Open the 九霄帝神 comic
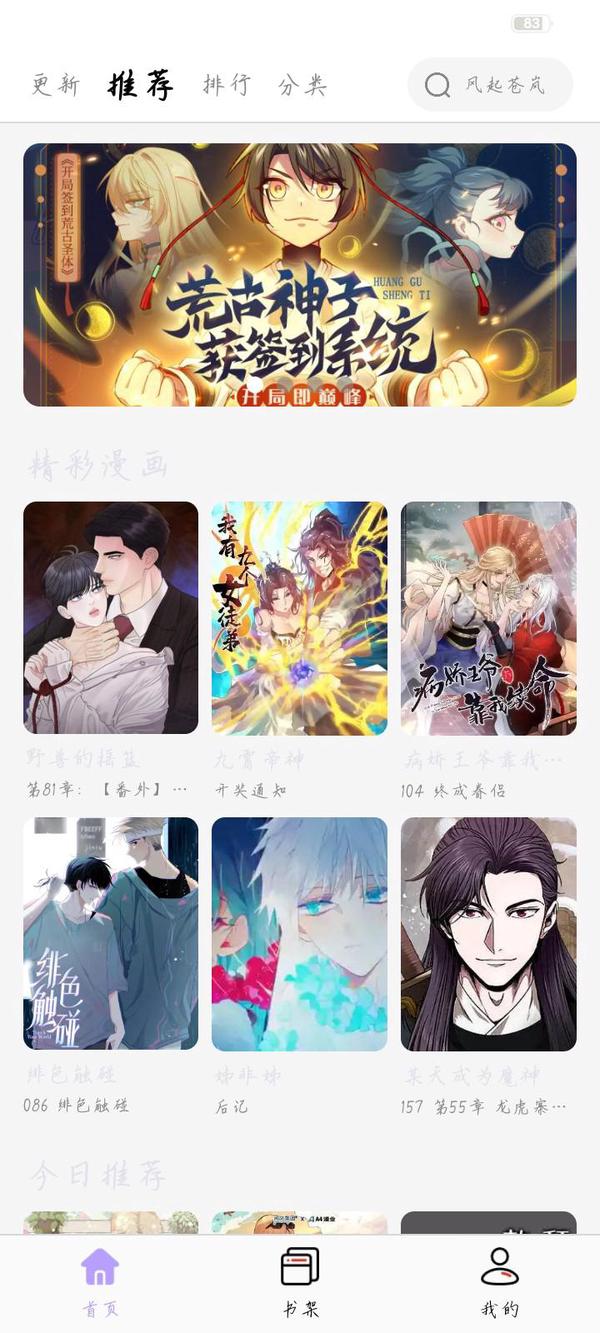The image size is (600, 1333). pos(299,618)
